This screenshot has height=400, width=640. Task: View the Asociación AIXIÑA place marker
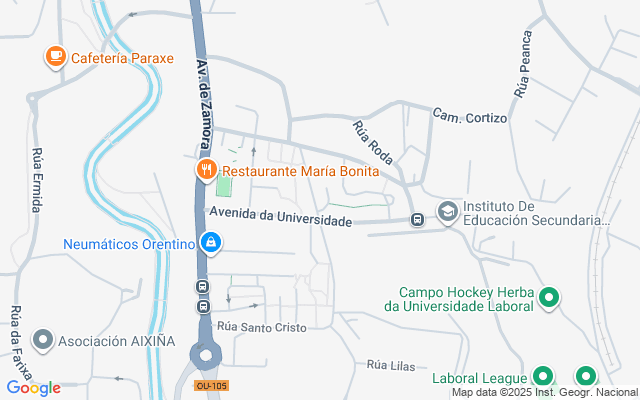tap(43, 341)
